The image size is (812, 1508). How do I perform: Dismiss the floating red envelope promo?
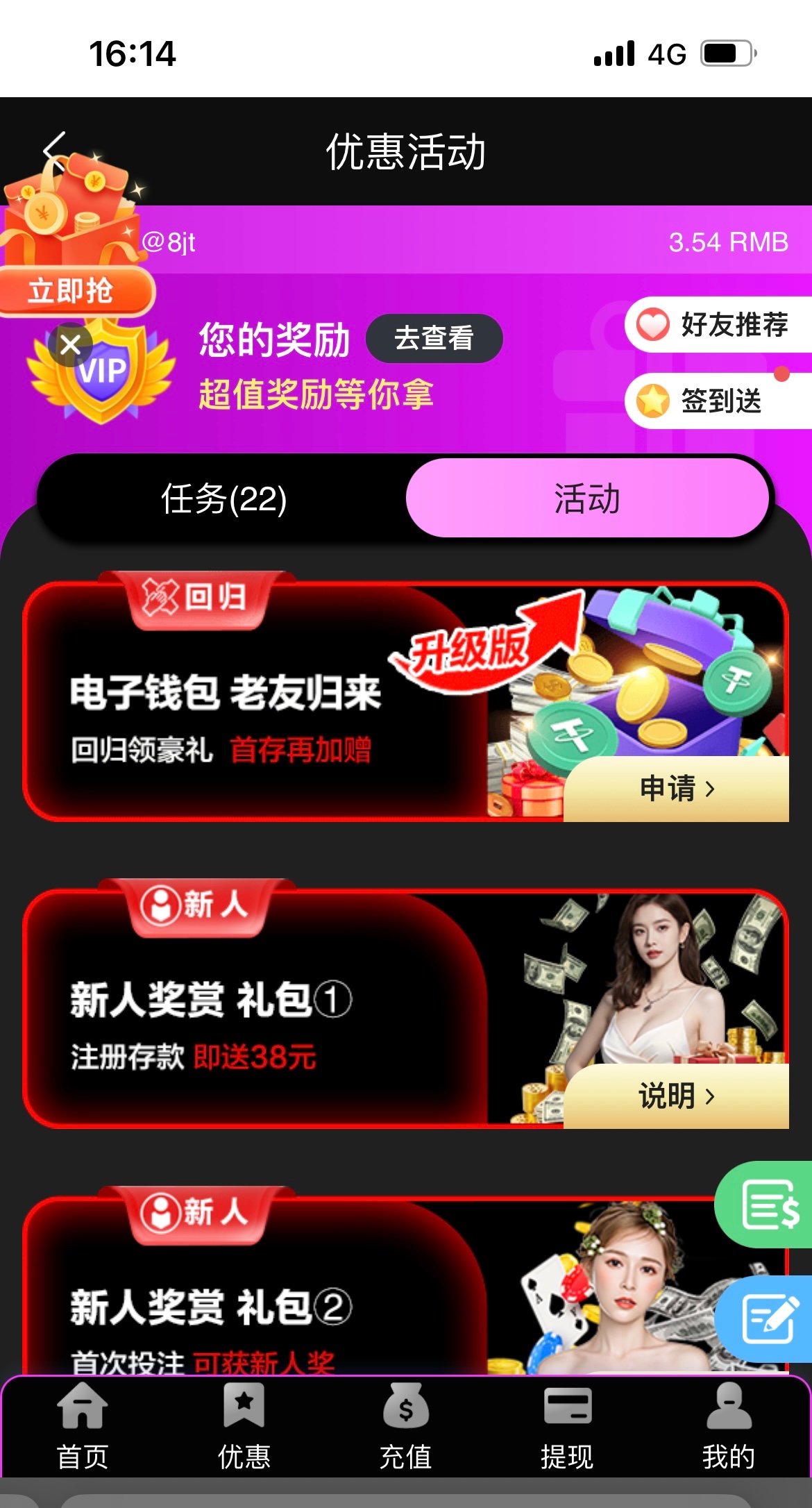70,344
